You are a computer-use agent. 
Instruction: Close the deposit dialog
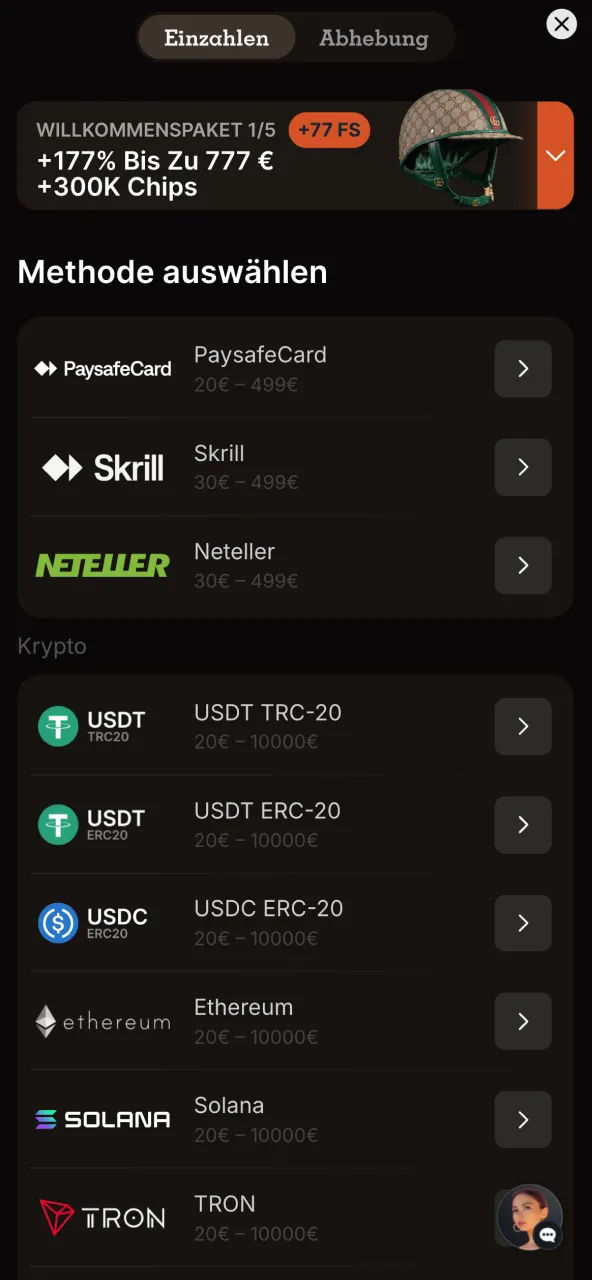(x=562, y=24)
